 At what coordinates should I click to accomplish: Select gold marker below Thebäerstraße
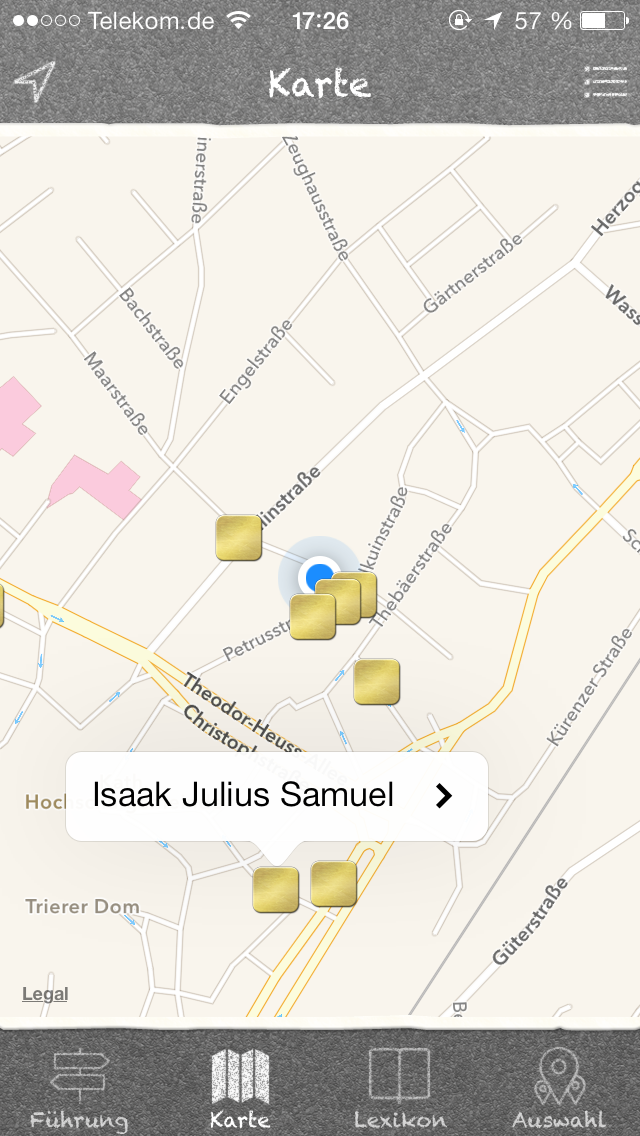[x=377, y=682]
